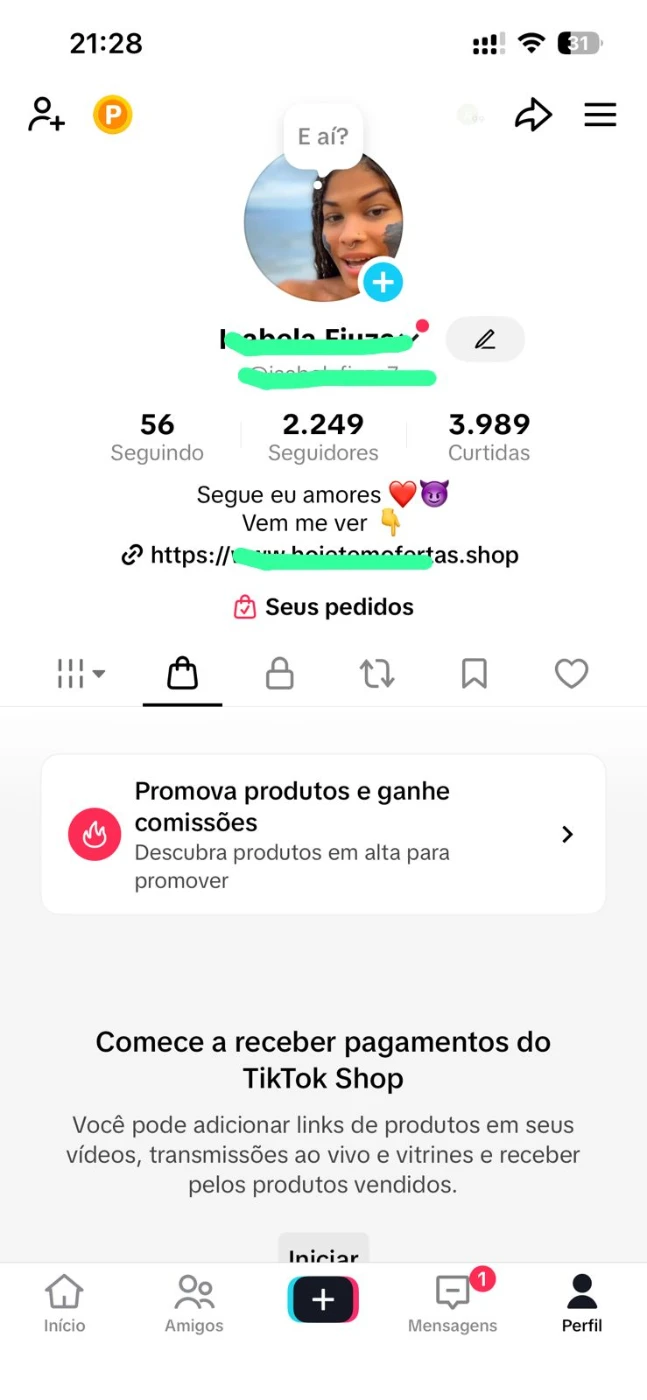The width and height of the screenshot is (647, 1400).
Task: Switch to the saved bookmarks tab
Action: click(x=474, y=674)
